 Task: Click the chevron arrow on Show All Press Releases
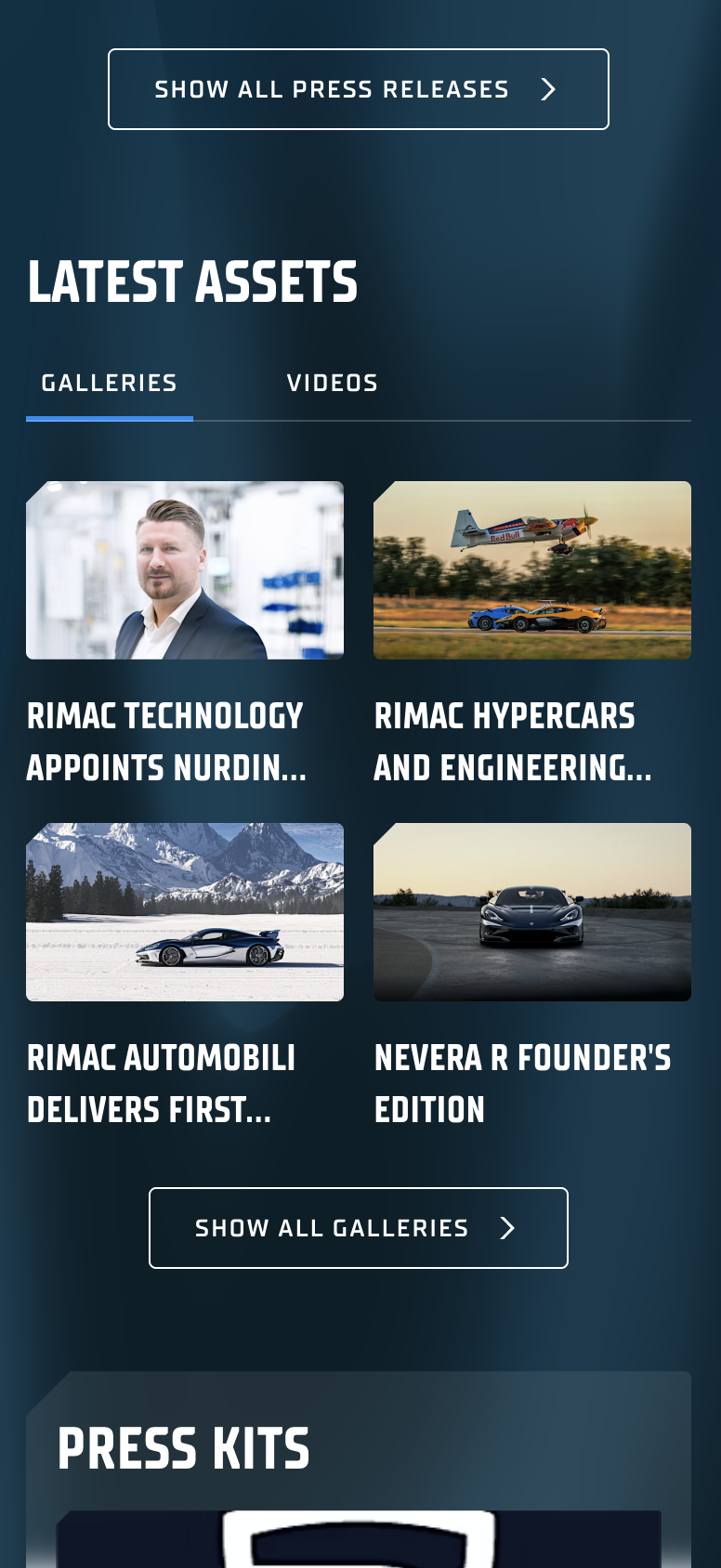pyautogui.click(x=548, y=88)
